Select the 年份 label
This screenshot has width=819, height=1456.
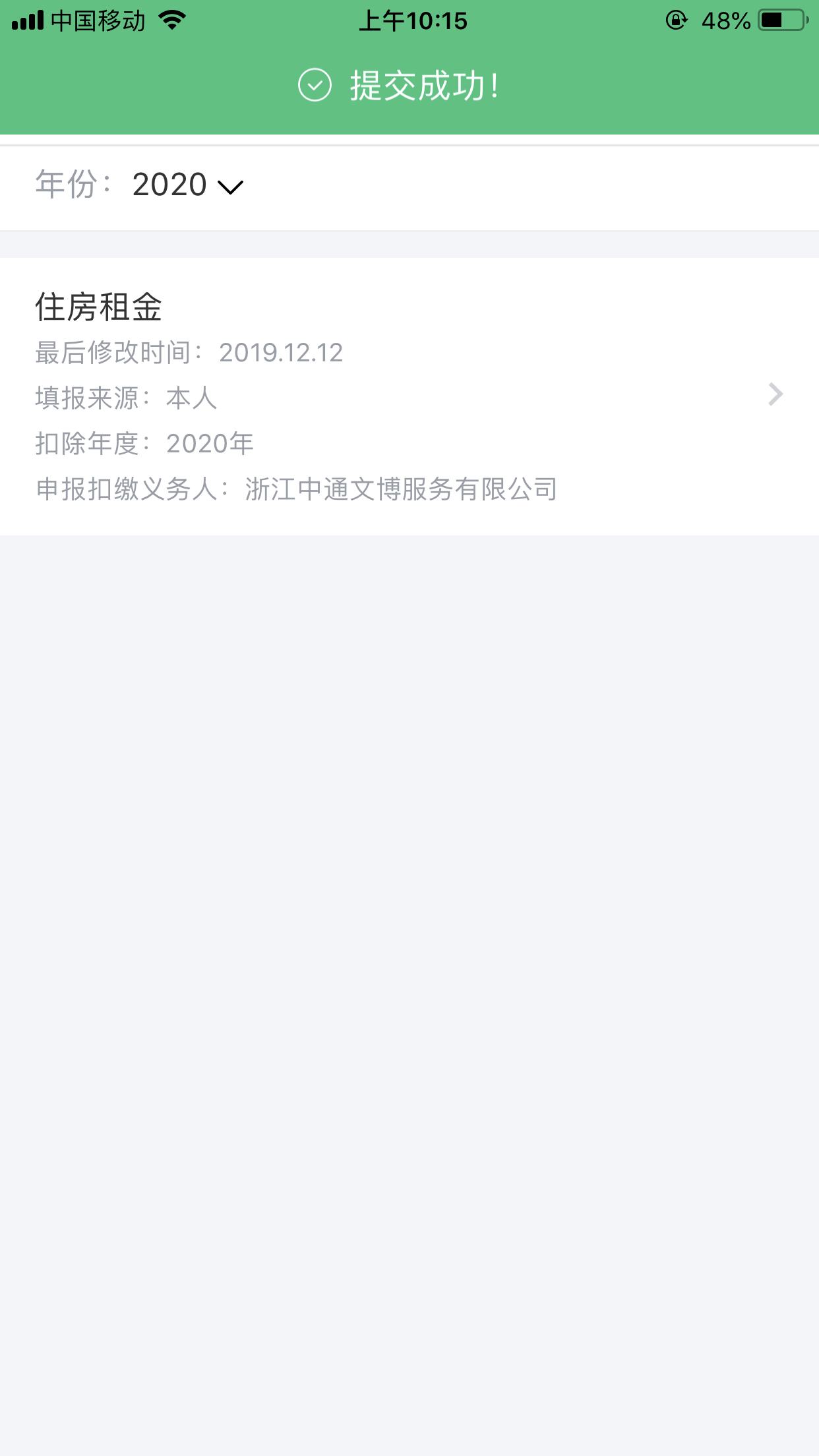click(73, 185)
